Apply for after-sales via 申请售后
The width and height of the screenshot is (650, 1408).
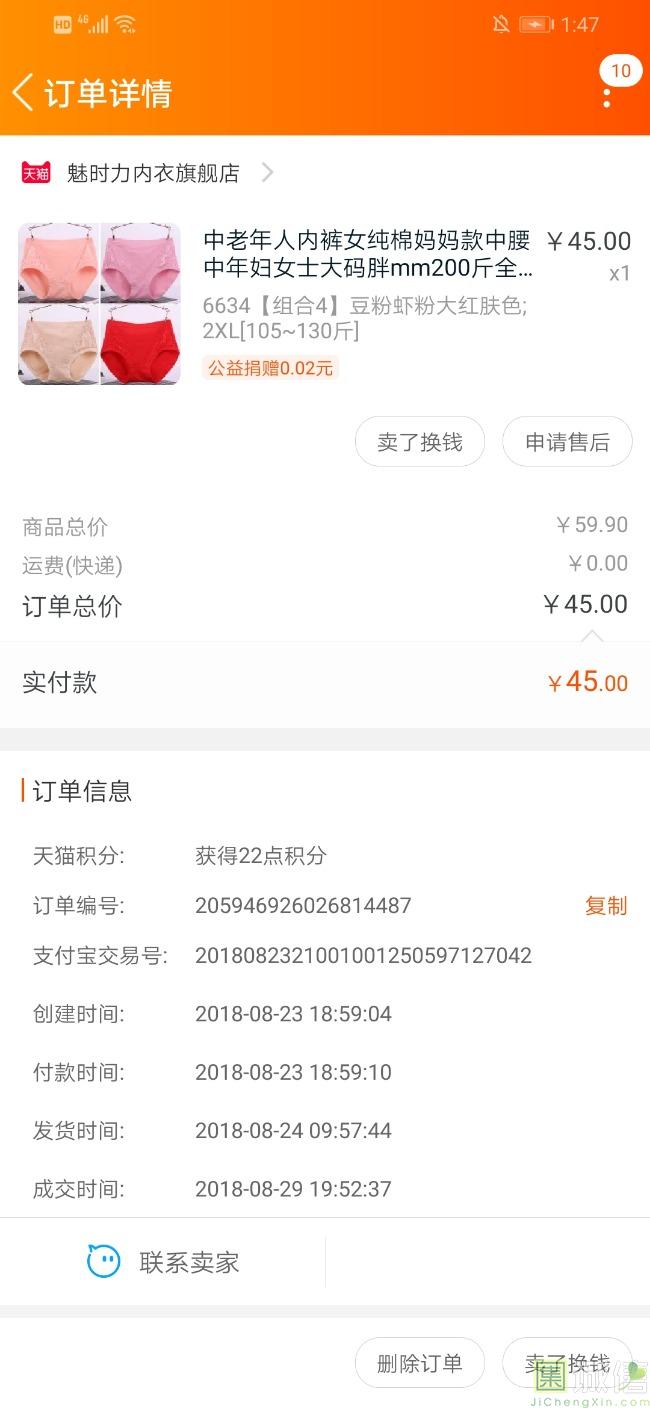[x=567, y=442]
